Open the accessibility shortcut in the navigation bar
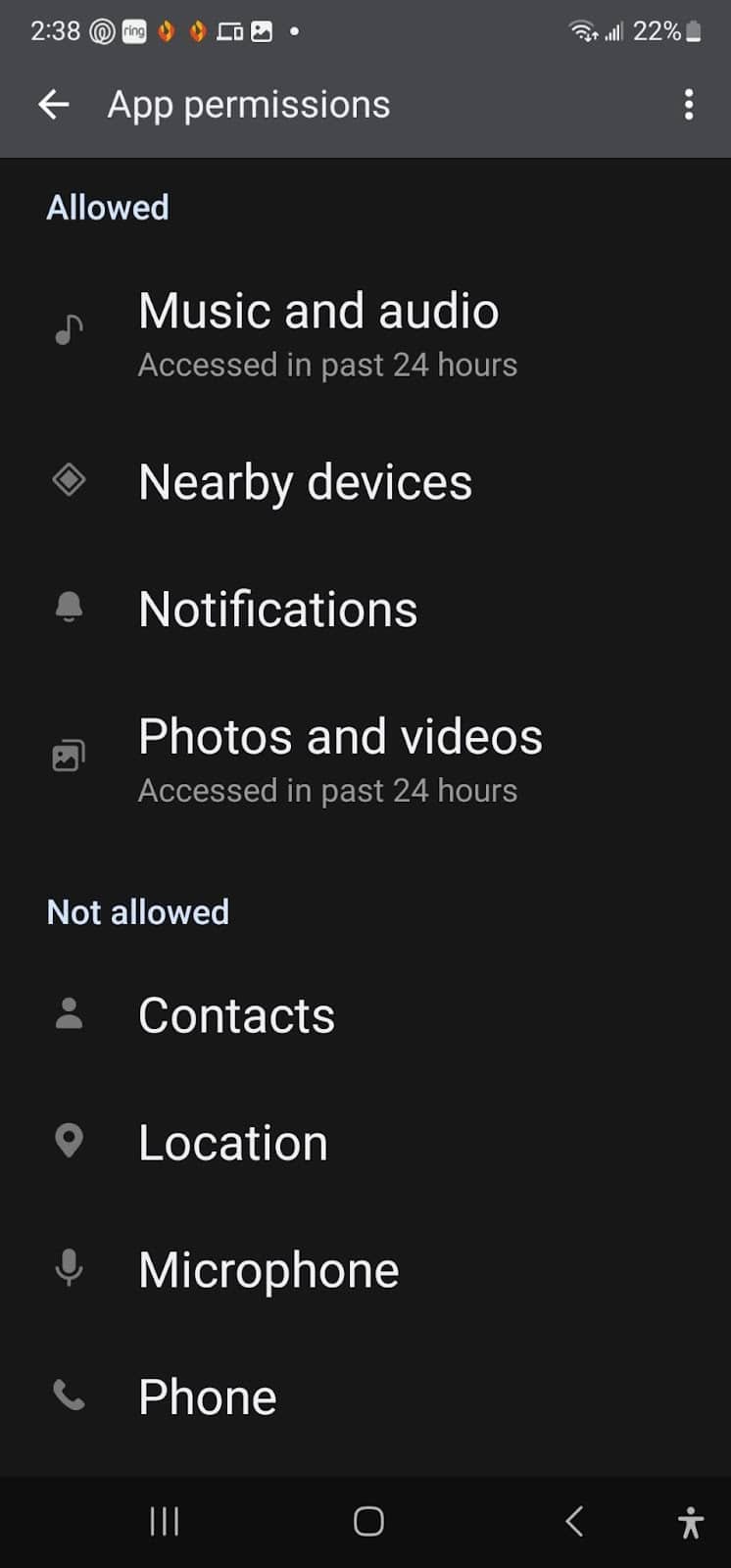Image resolution: width=731 pixels, height=1568 pixels. click(690, 1521)
